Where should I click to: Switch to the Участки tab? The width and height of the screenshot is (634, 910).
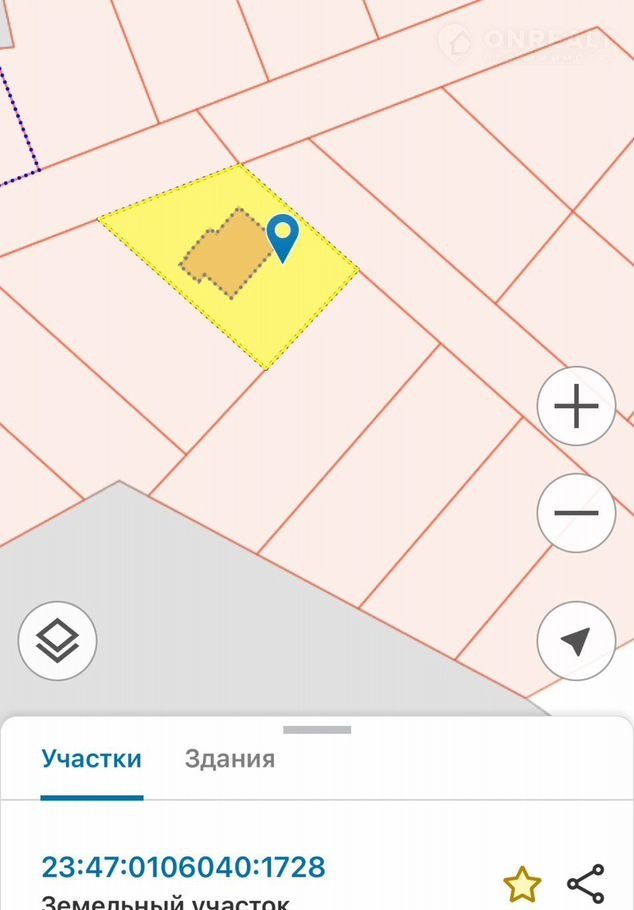(92, 758)
